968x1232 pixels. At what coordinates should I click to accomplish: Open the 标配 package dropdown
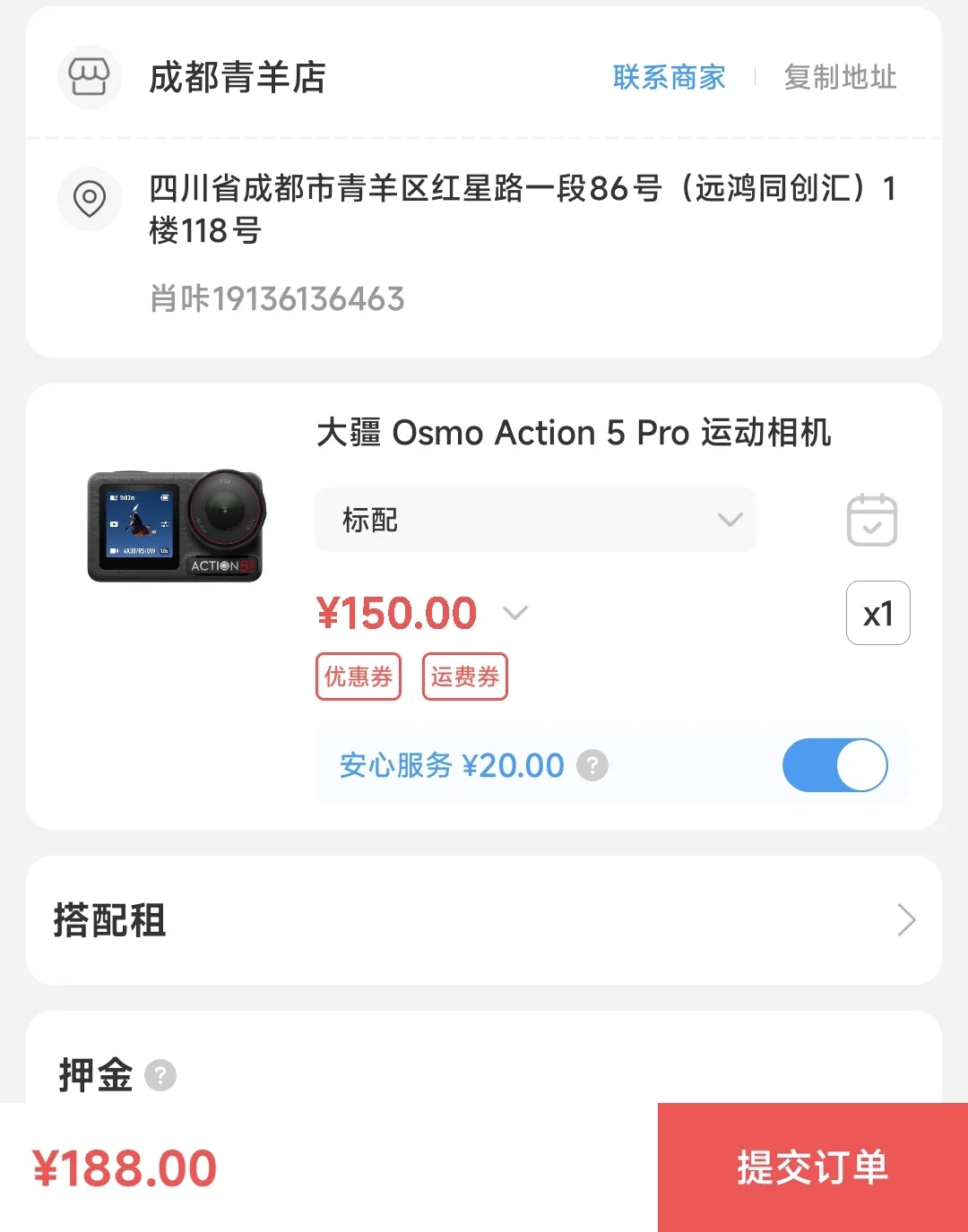pyautogui.click(x=535, y=520)
